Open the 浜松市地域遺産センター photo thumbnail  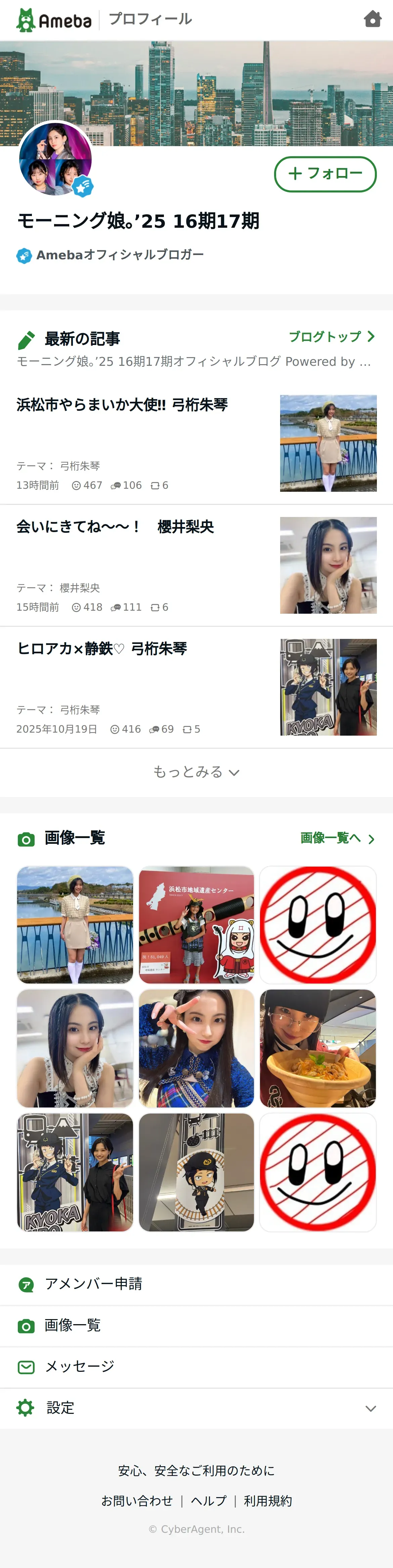tap(196, 925)
